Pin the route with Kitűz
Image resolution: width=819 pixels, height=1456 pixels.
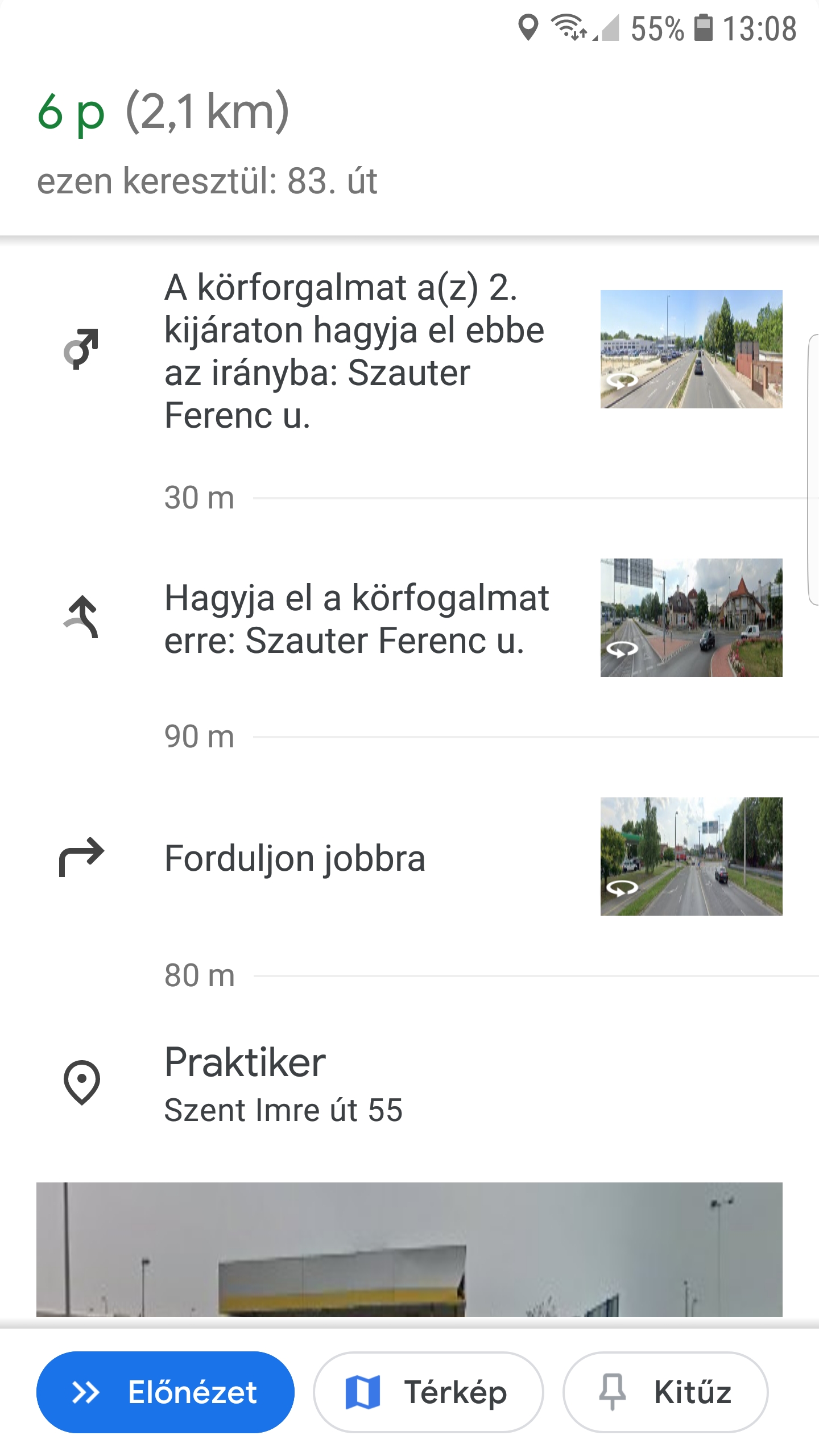[665, 1392]
